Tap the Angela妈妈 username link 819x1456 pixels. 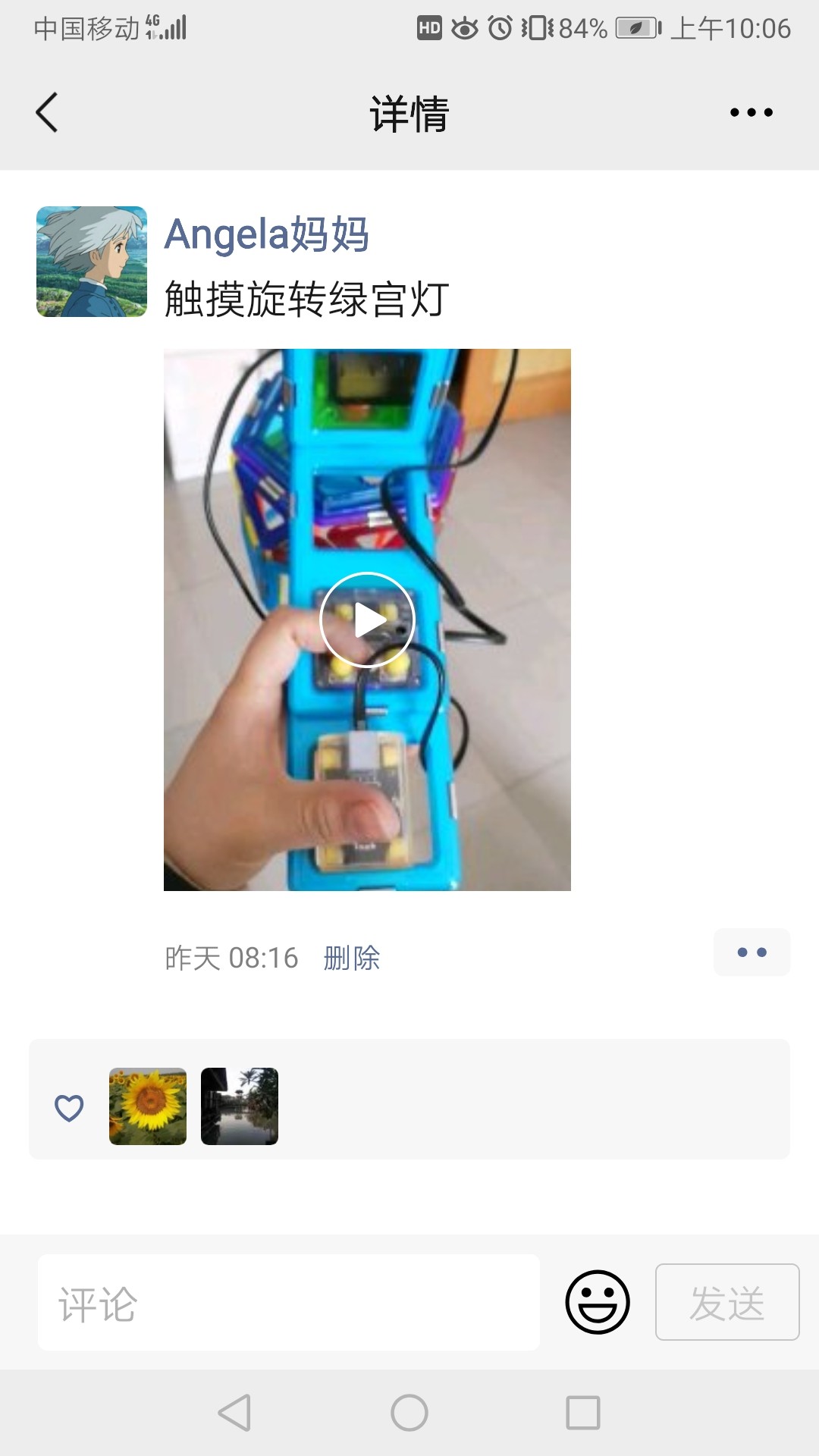click(266, 234)
